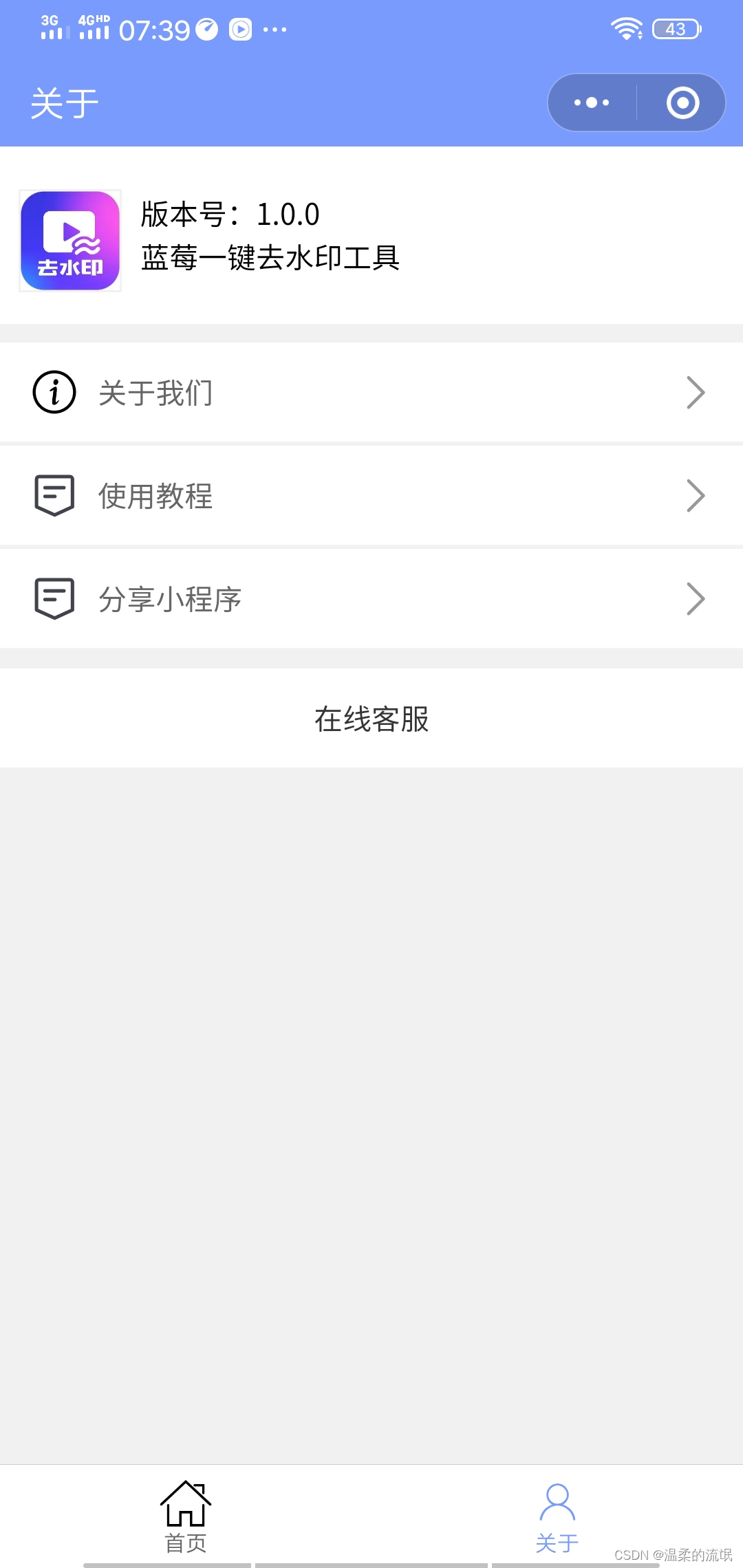Open the 关于我们 row
Viewport: 743px width, 1568px height.
(371, 393)
